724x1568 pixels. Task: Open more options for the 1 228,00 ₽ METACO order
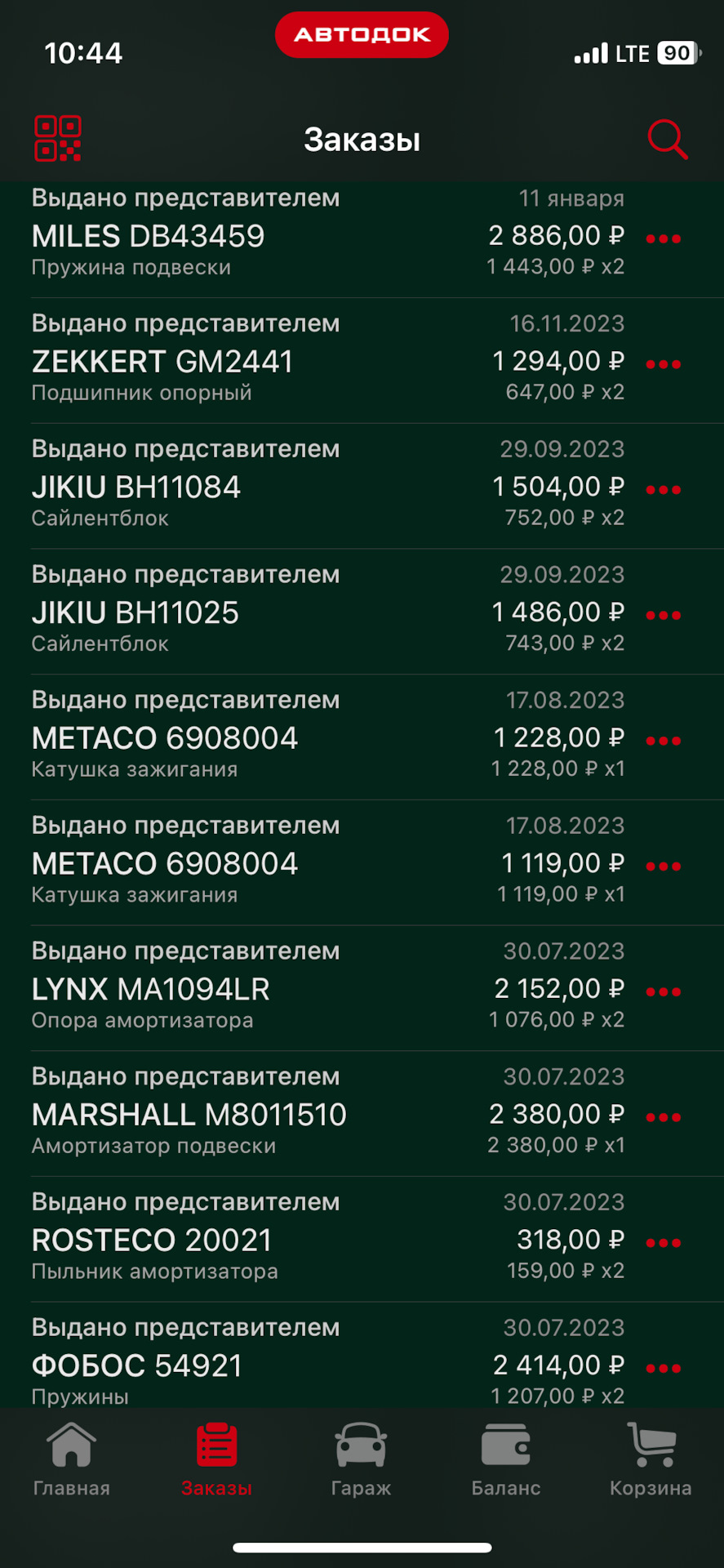[x=663, y=741]
